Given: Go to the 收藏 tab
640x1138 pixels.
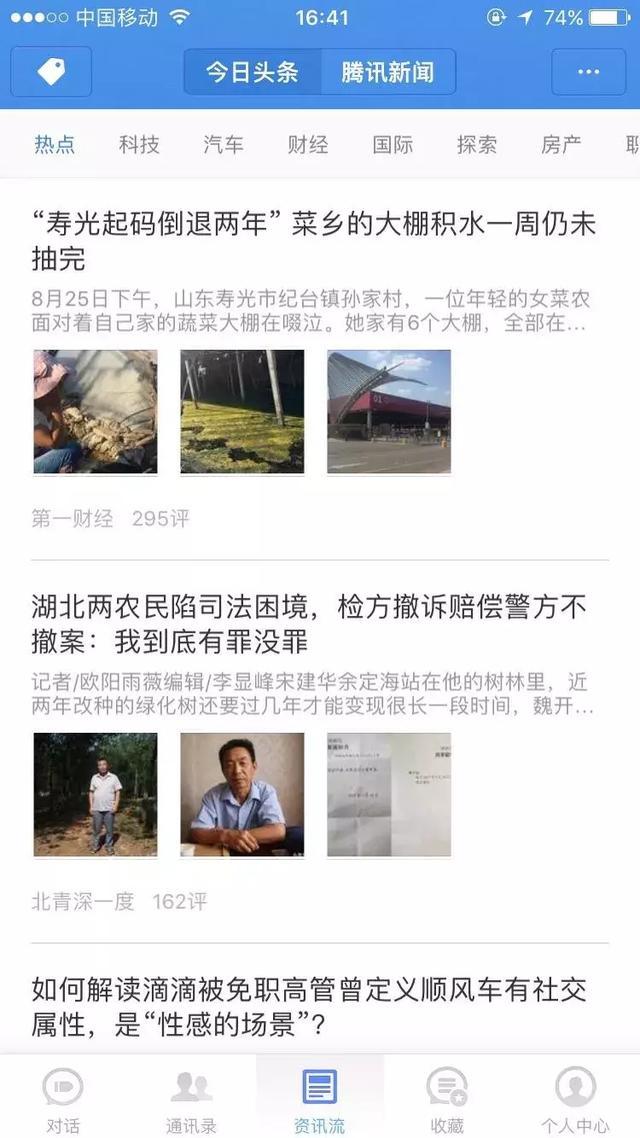Looking at the screenshot, I should pos(447,1098).
